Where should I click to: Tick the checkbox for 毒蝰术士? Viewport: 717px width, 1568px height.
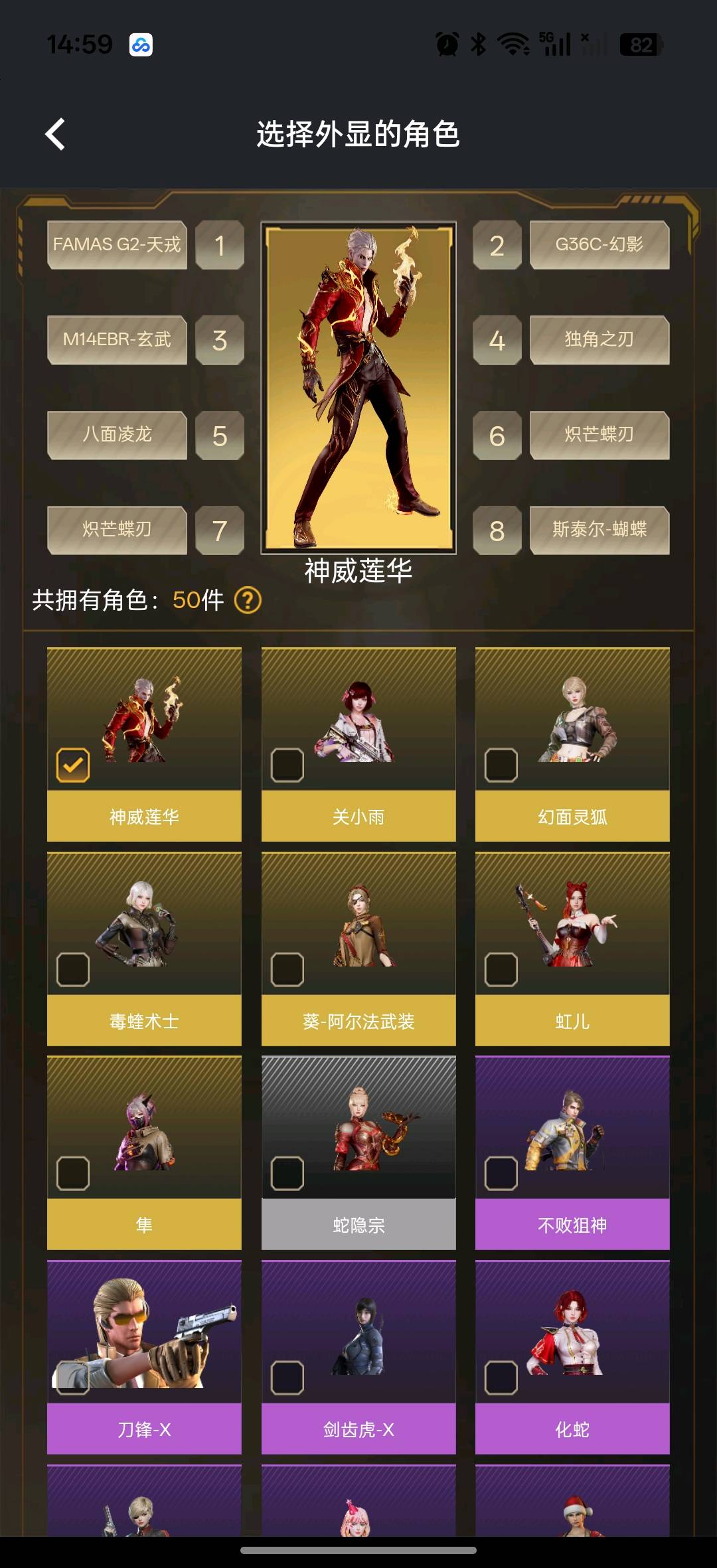click(x=73, y=969)
